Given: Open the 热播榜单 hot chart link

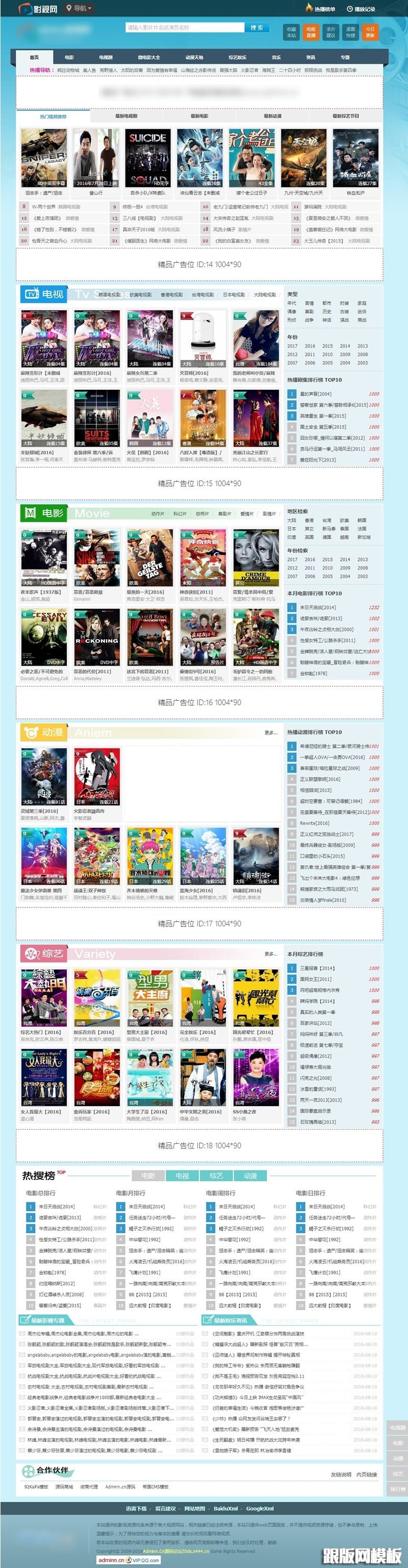Looking at the screenshot, I should pyautogui.click(x=320, y=9).
